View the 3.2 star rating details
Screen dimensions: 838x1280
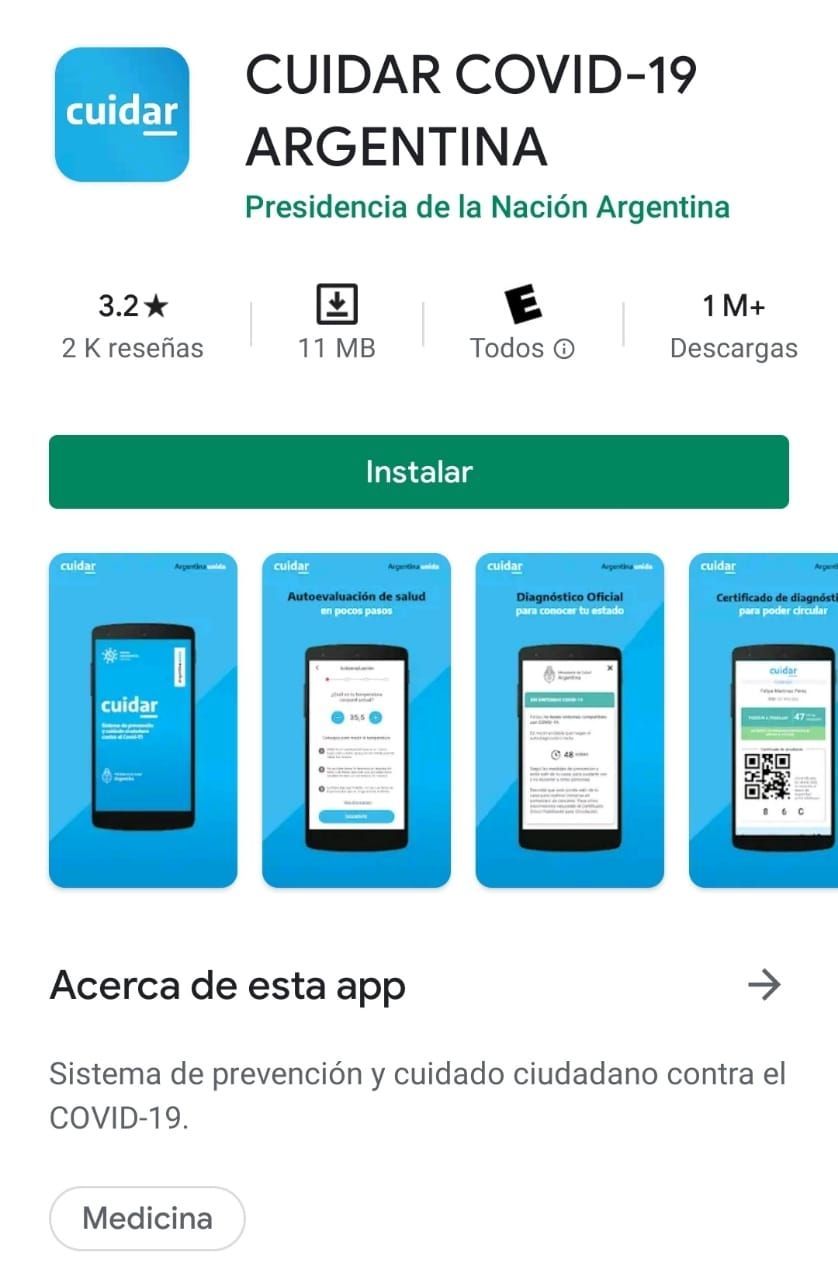click(130, 307)
